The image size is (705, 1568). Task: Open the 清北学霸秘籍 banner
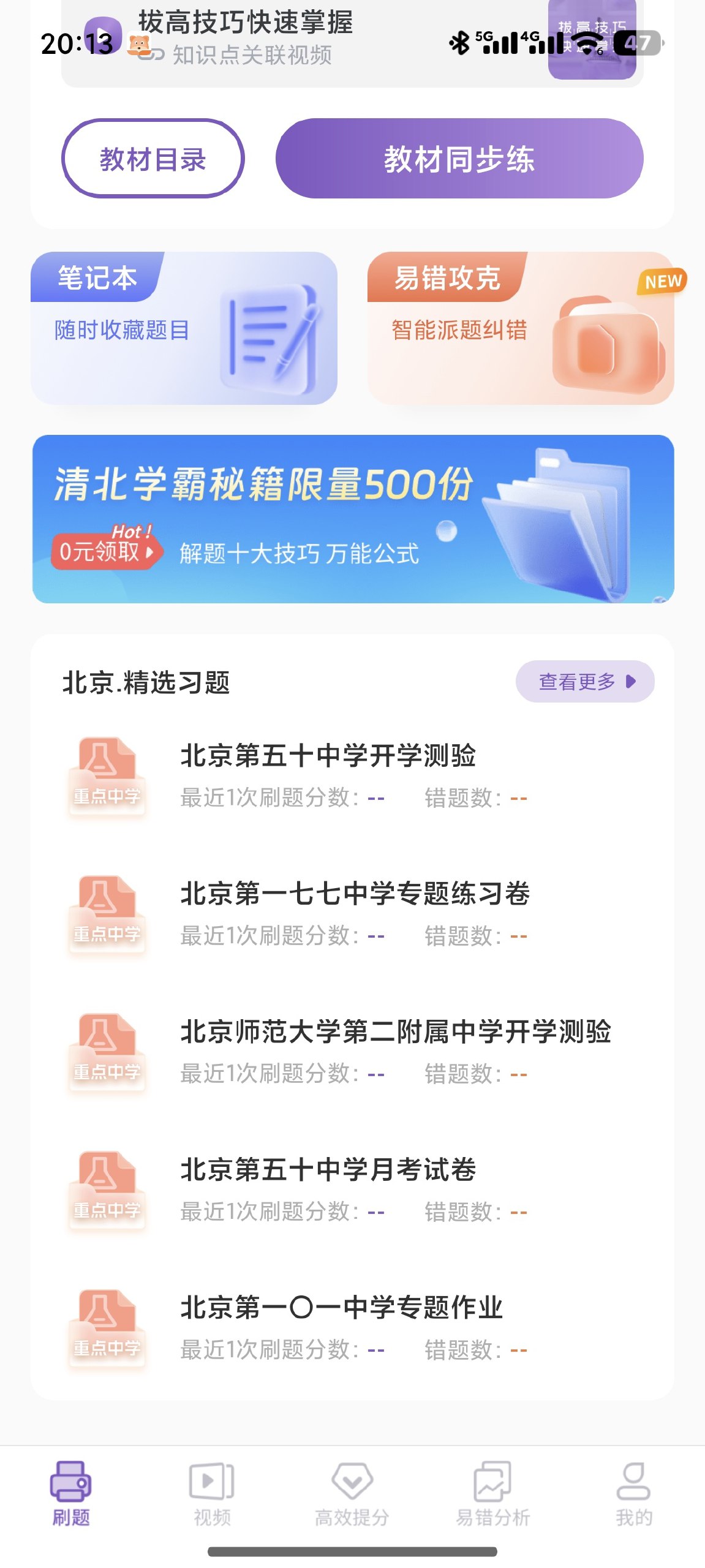coord(353,519)
